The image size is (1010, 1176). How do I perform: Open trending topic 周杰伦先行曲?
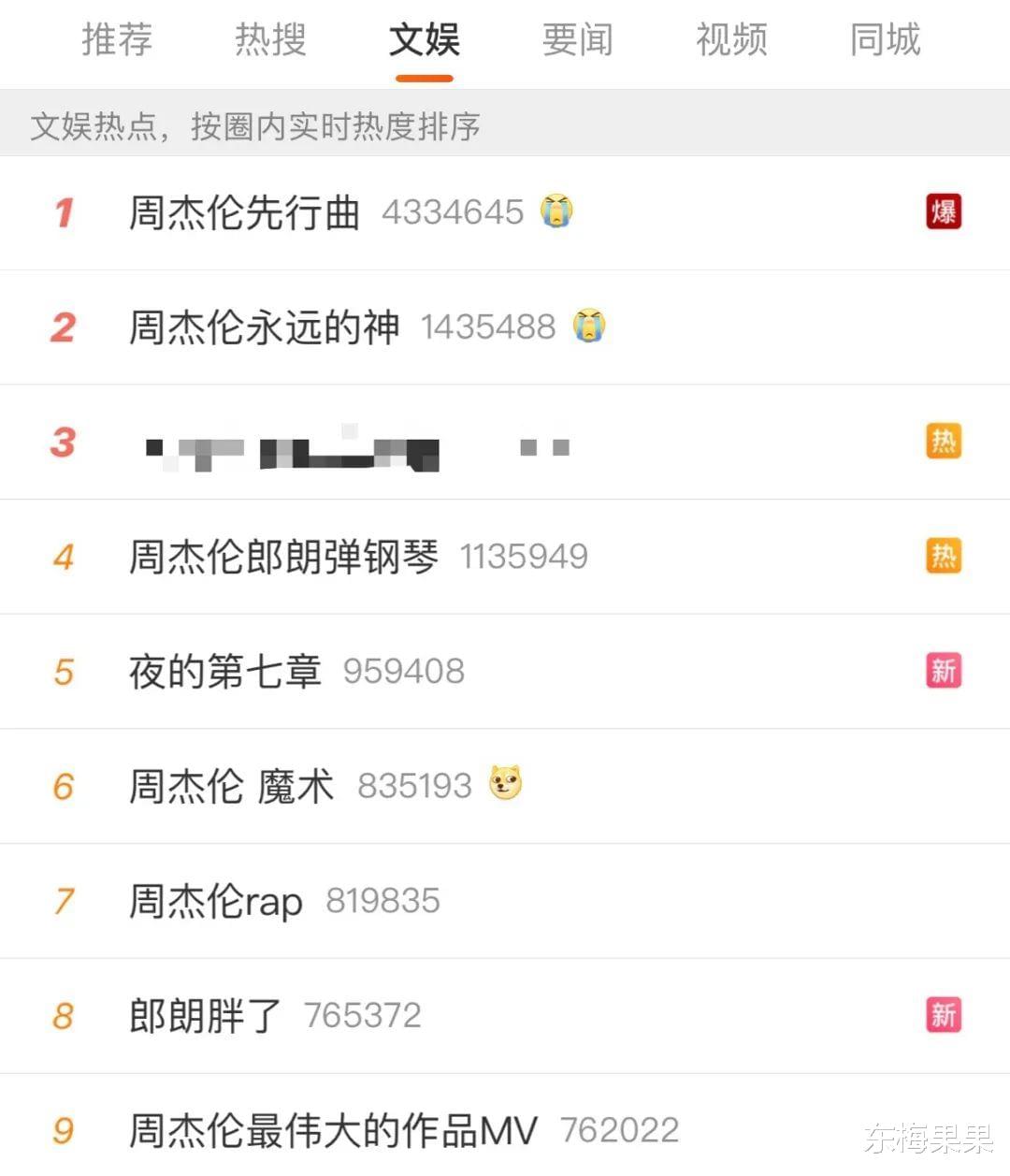coord(245,213)
